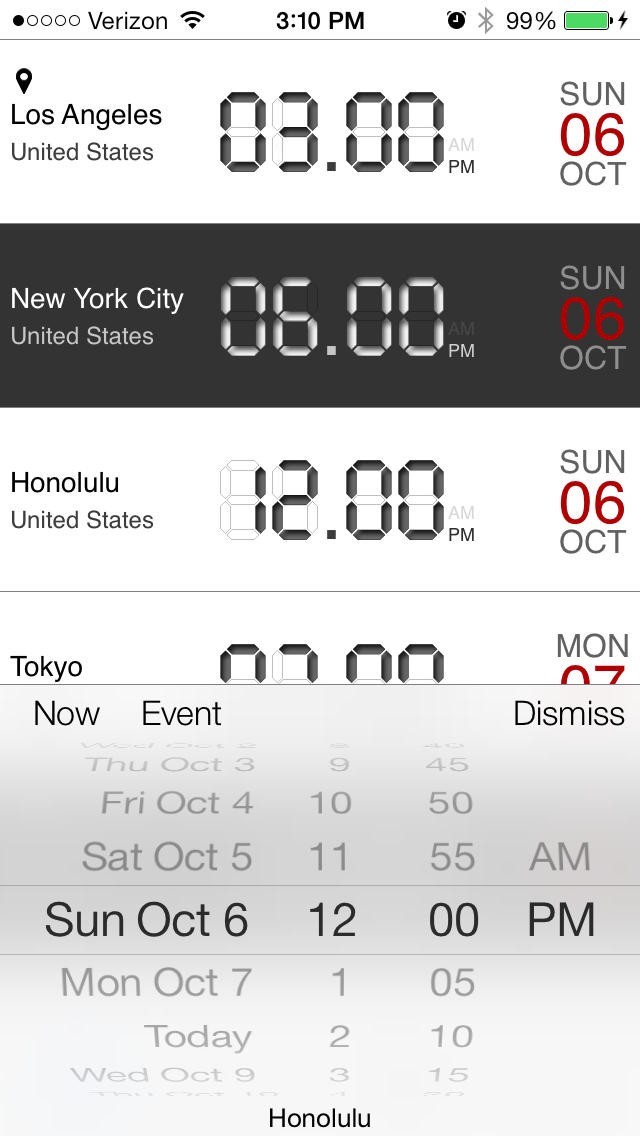
Task: Pick hour 11 in the picker
Action: (329, 857)
